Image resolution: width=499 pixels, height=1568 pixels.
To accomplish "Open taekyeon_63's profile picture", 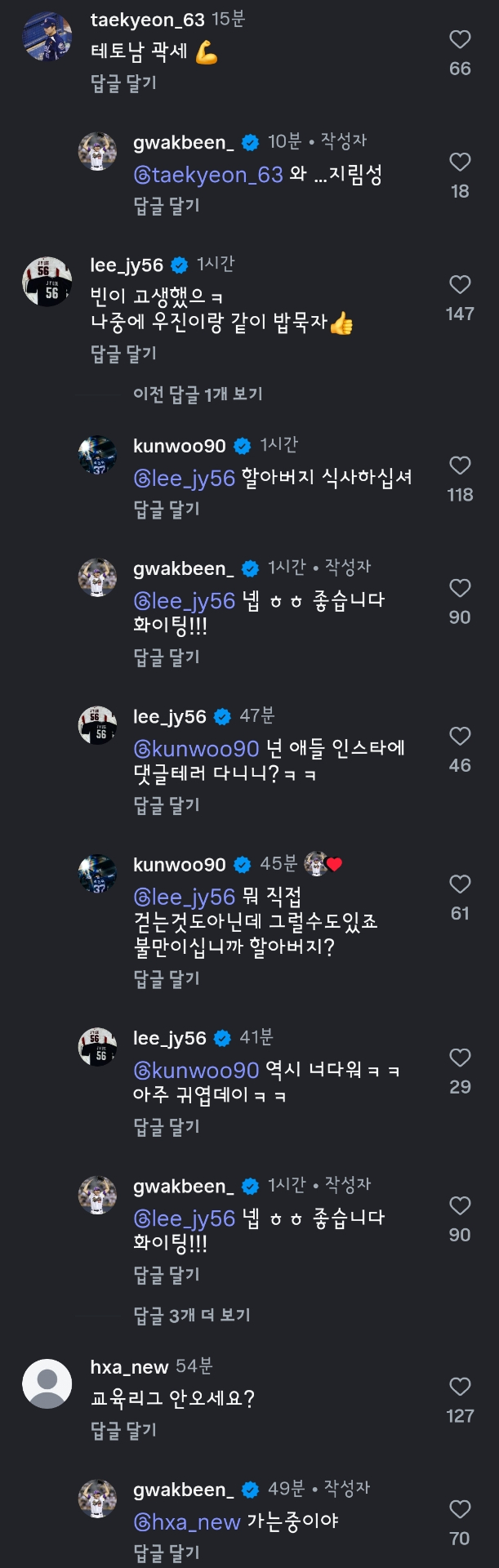I will (47, 38).
